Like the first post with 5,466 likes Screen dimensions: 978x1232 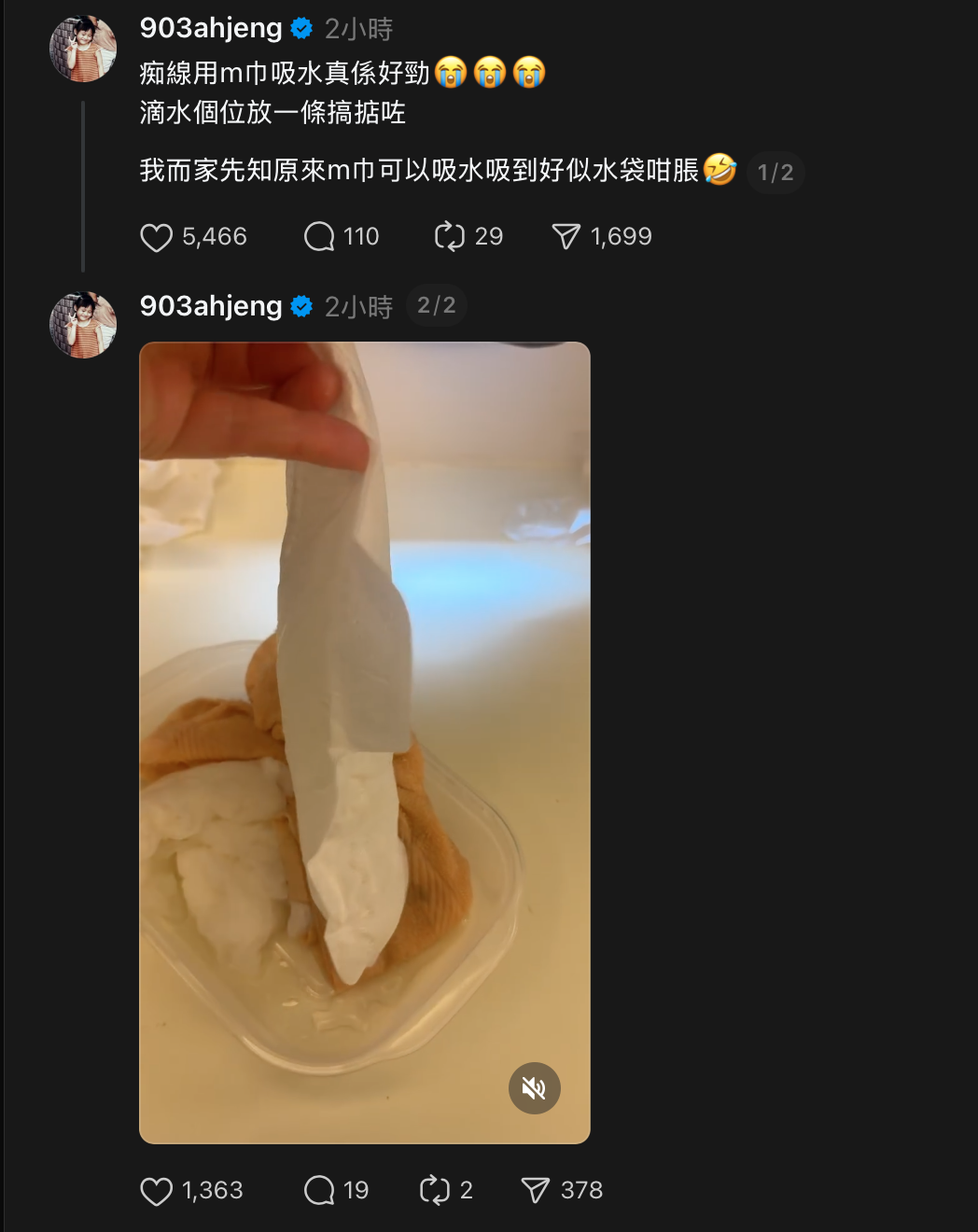pyautogui.click(x=157, y=237)
